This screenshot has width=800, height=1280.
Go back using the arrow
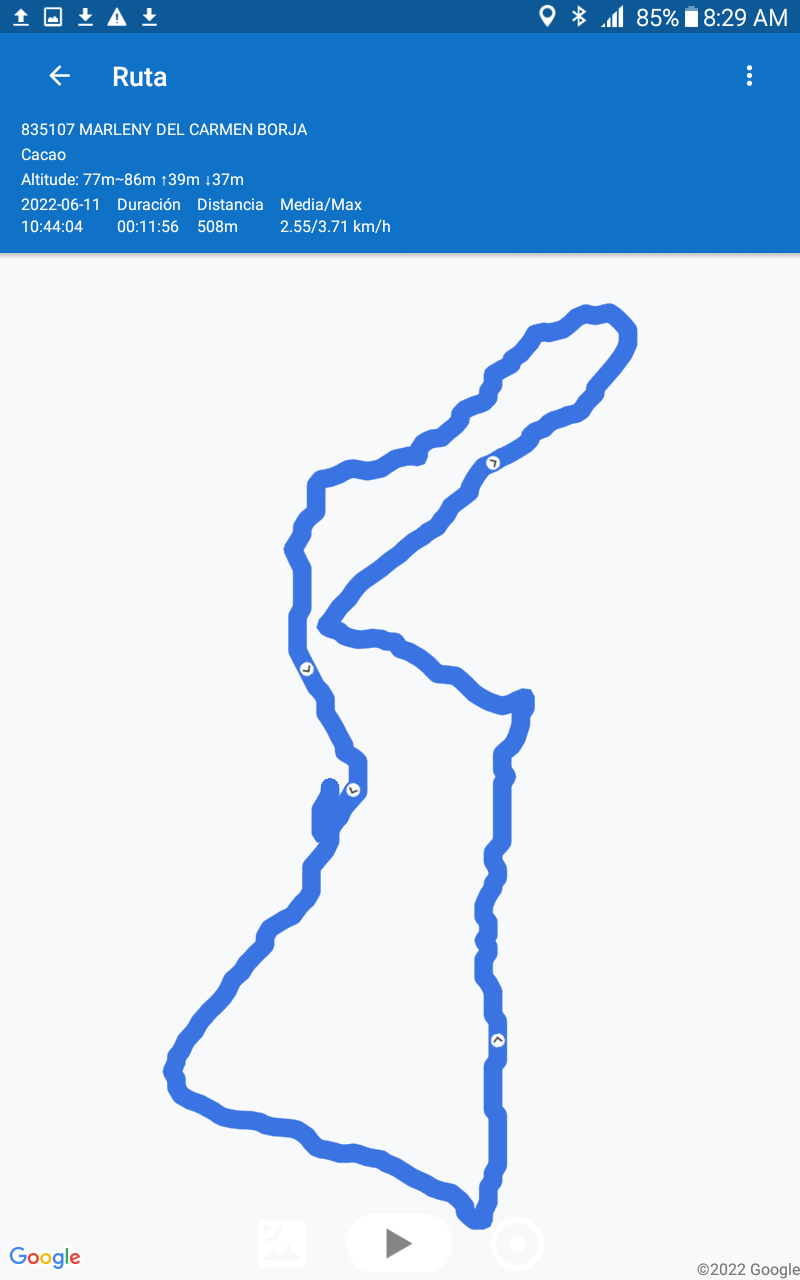60,76
